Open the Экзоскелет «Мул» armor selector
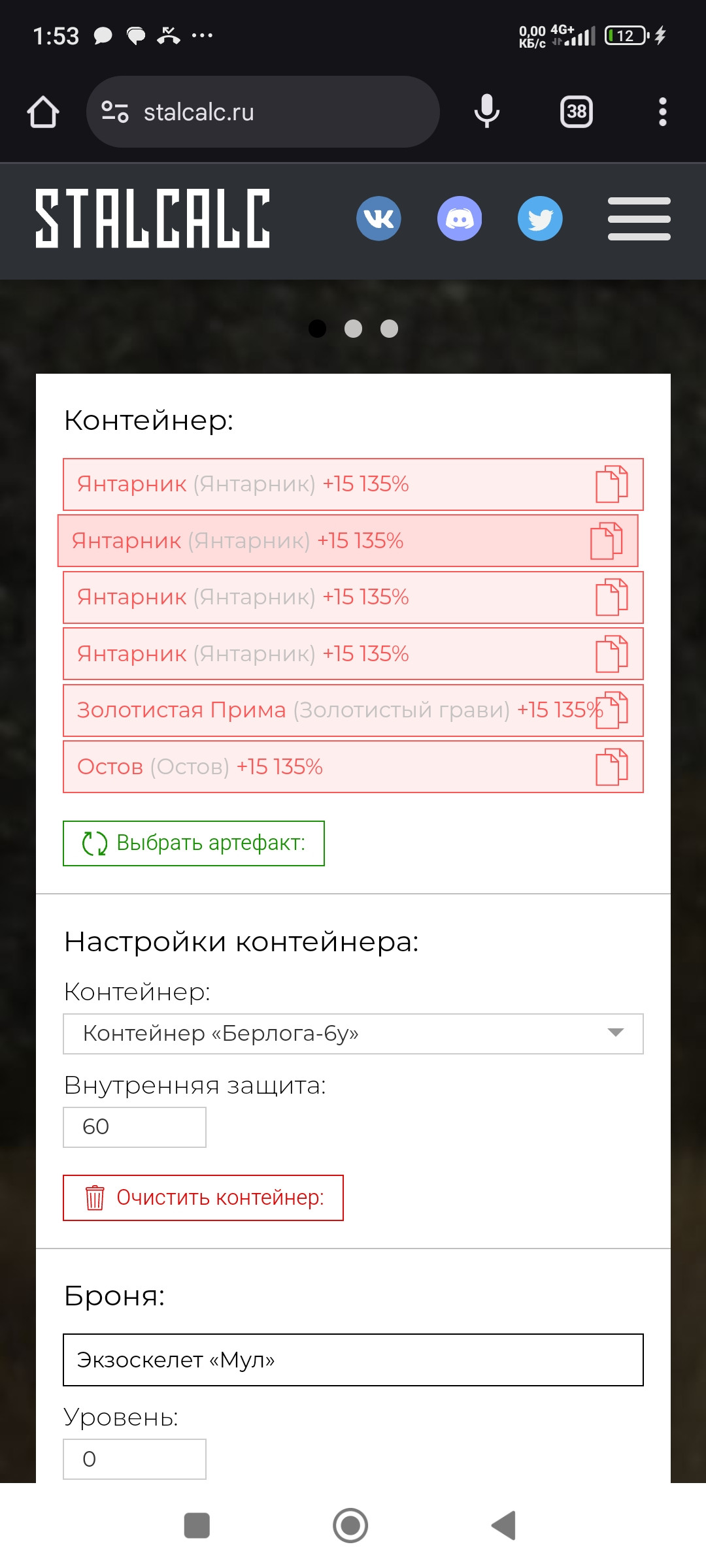Screen dimensions: 706x1568 click(x=353, y=1360)
